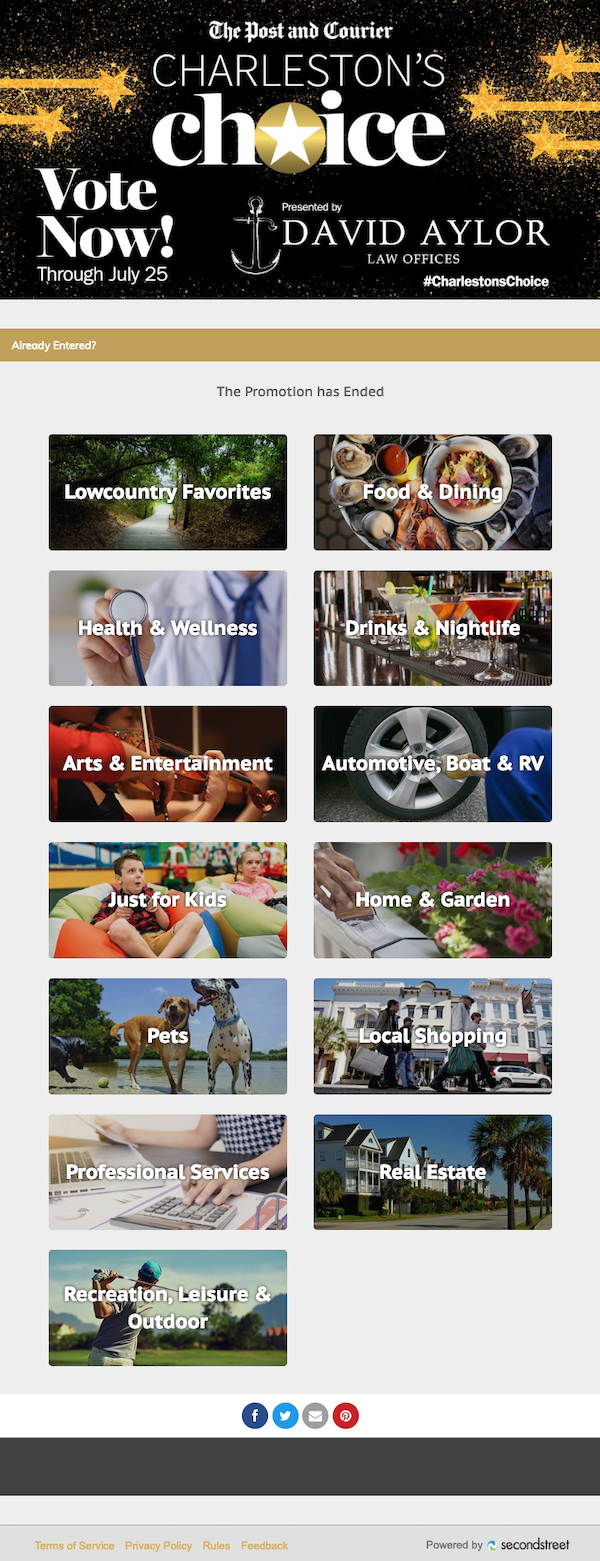View the Arts & Entertainment category

point(168,764)
